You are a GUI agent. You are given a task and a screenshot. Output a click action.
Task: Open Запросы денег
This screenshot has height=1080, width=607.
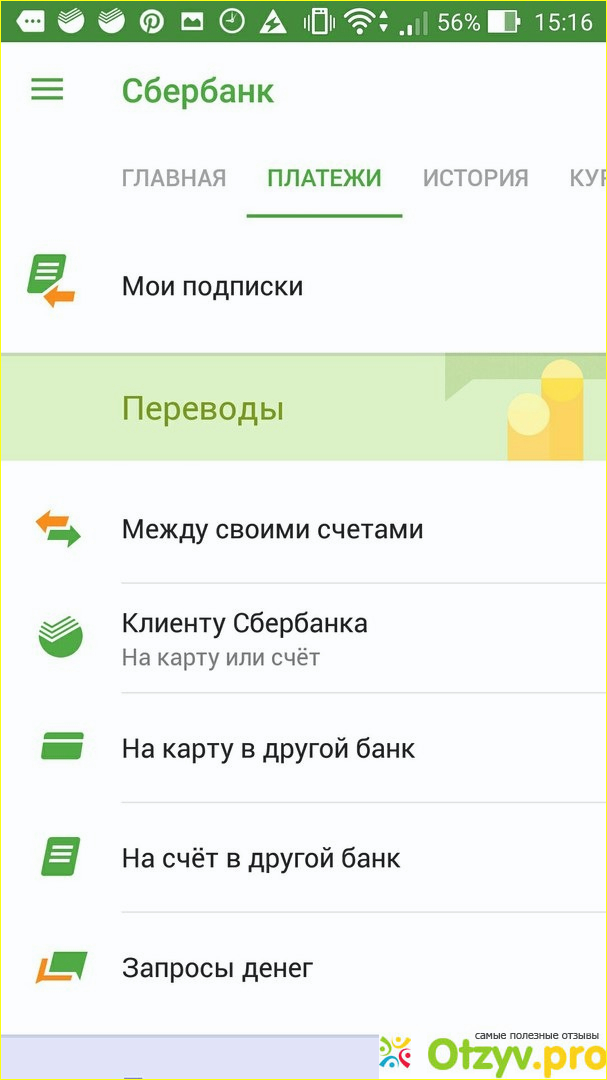(217, 968)
